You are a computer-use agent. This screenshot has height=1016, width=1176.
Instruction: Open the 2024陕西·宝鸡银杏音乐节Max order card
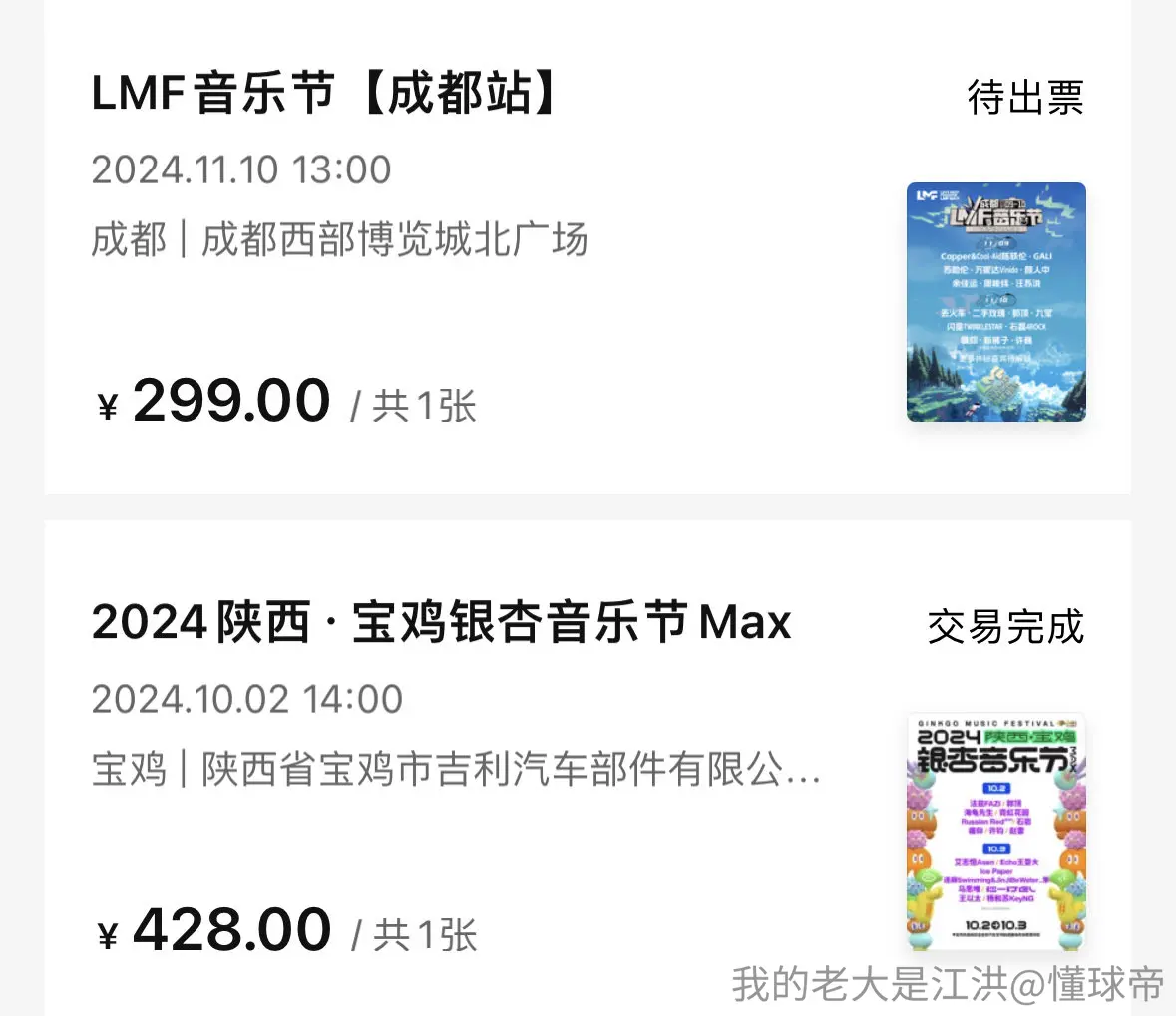(588, 768)
